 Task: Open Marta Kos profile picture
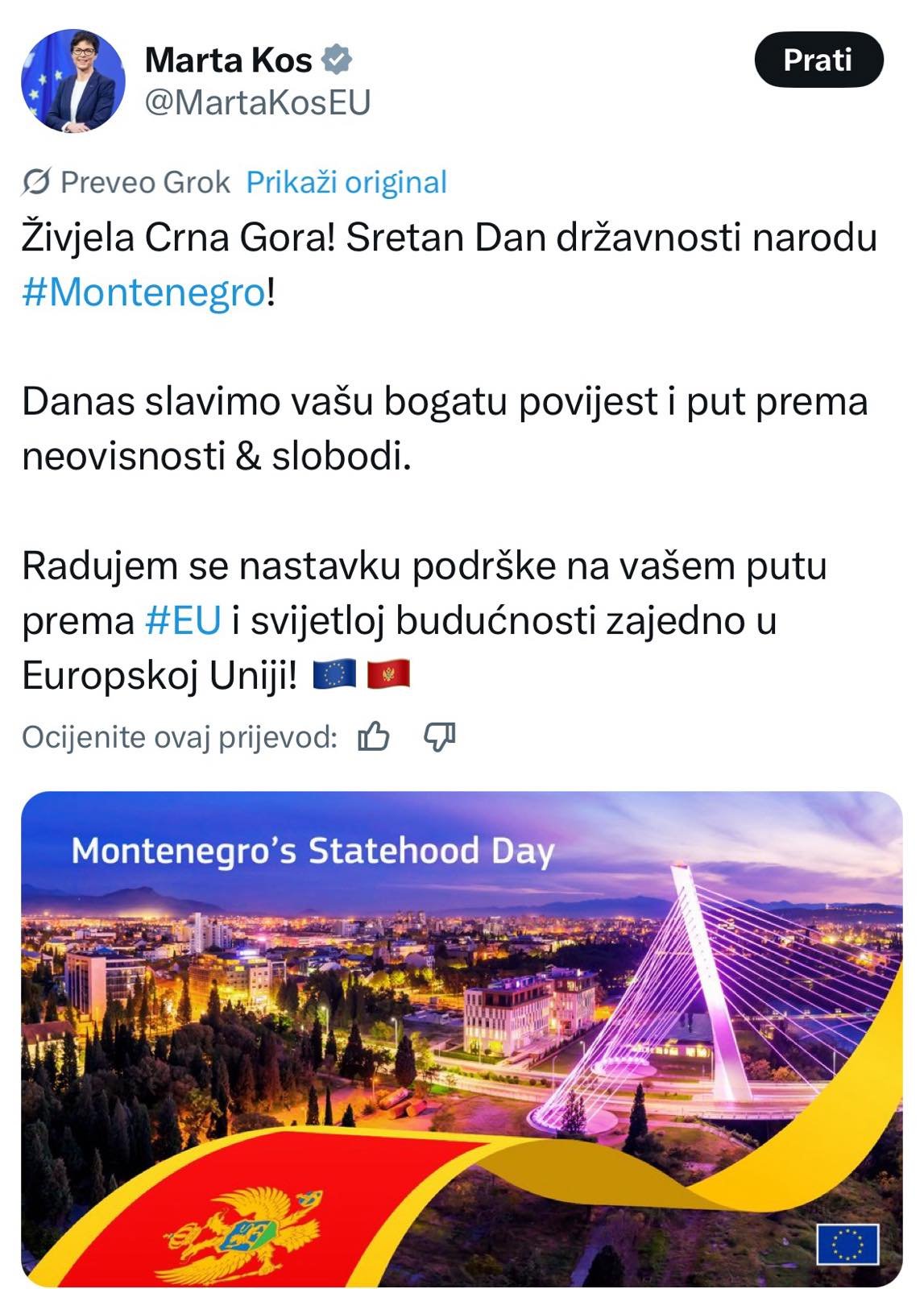[73, 81]
